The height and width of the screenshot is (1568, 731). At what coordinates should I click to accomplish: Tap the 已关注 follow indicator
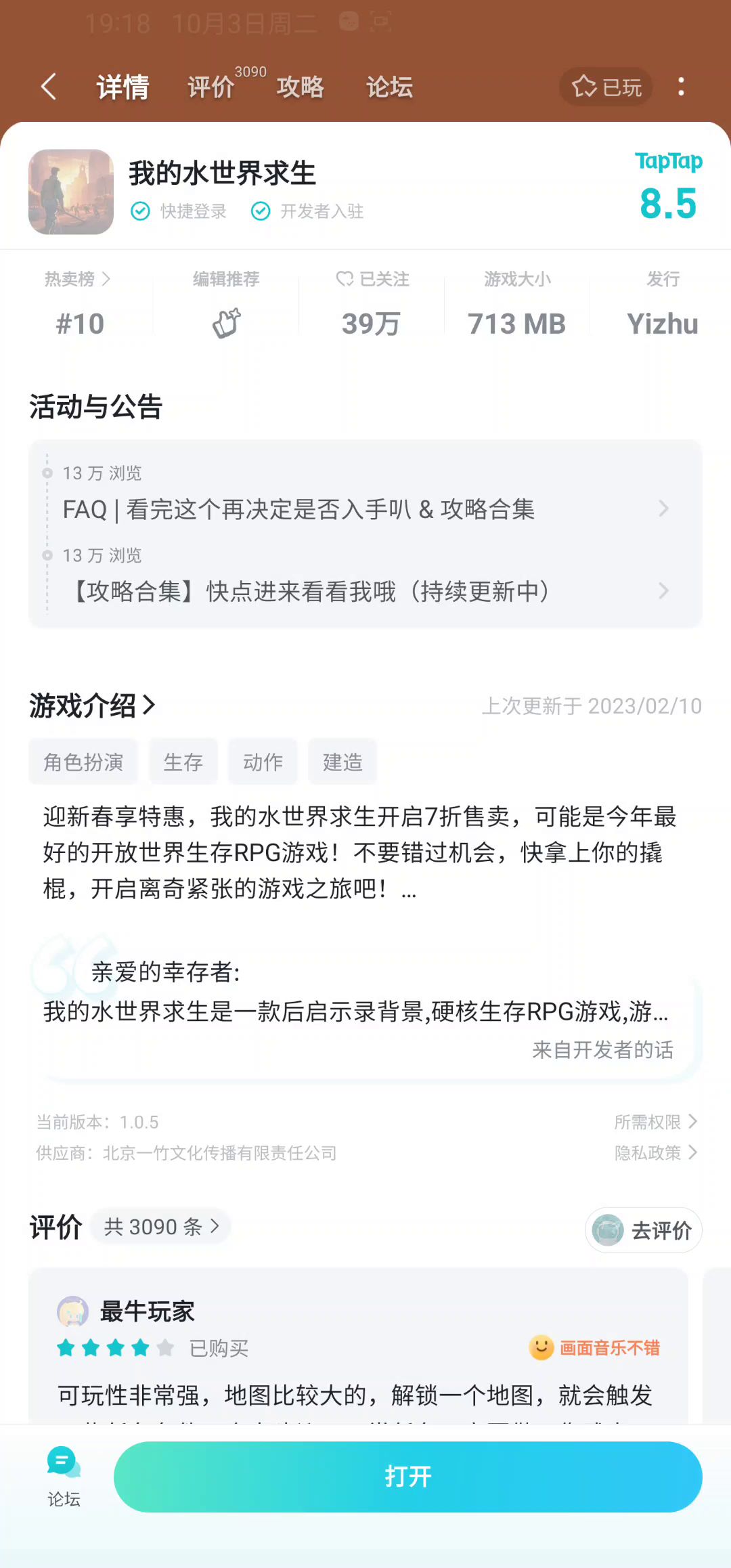tap(372, 279)
